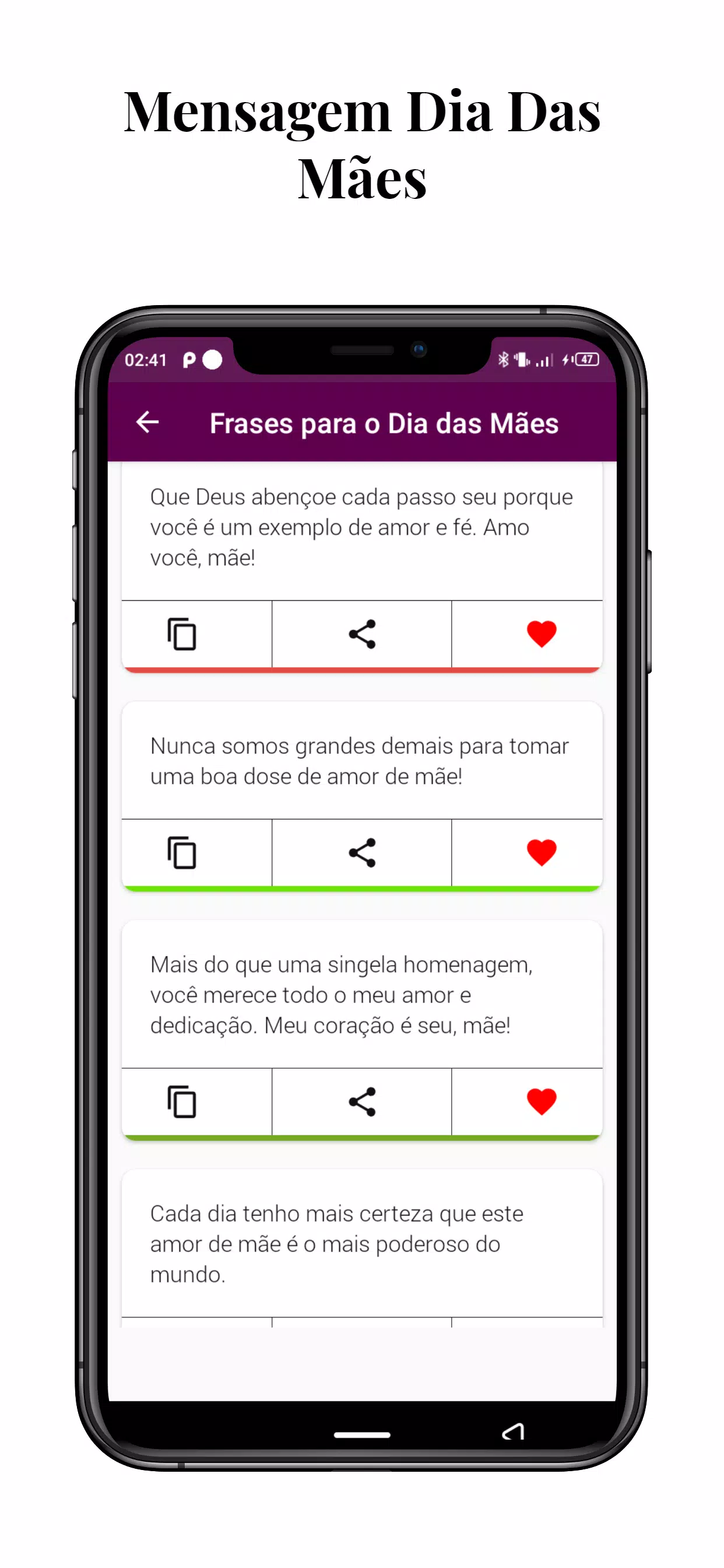This screenshot has height=1568, width=724.
Task: Open the 'P' status bar notification icon
Action: tap(190, 360)
